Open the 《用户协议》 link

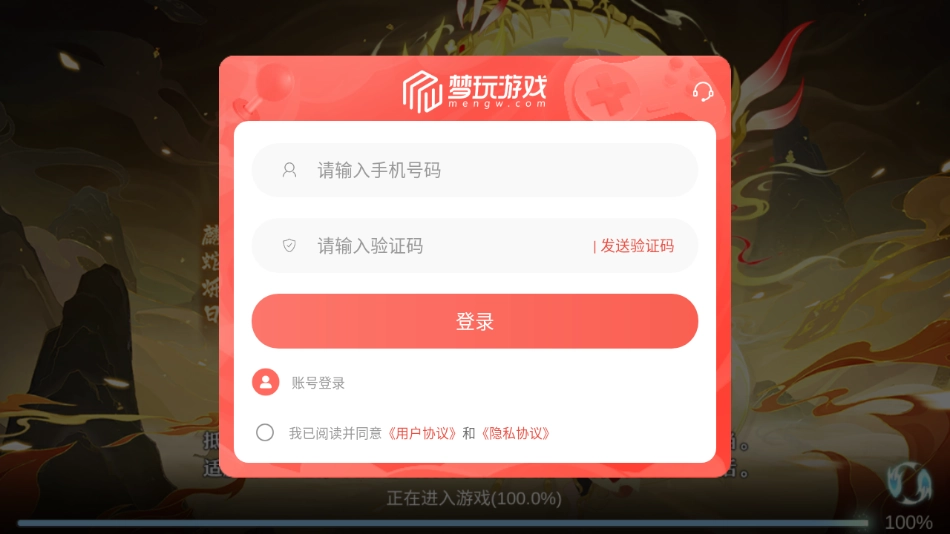421,433
